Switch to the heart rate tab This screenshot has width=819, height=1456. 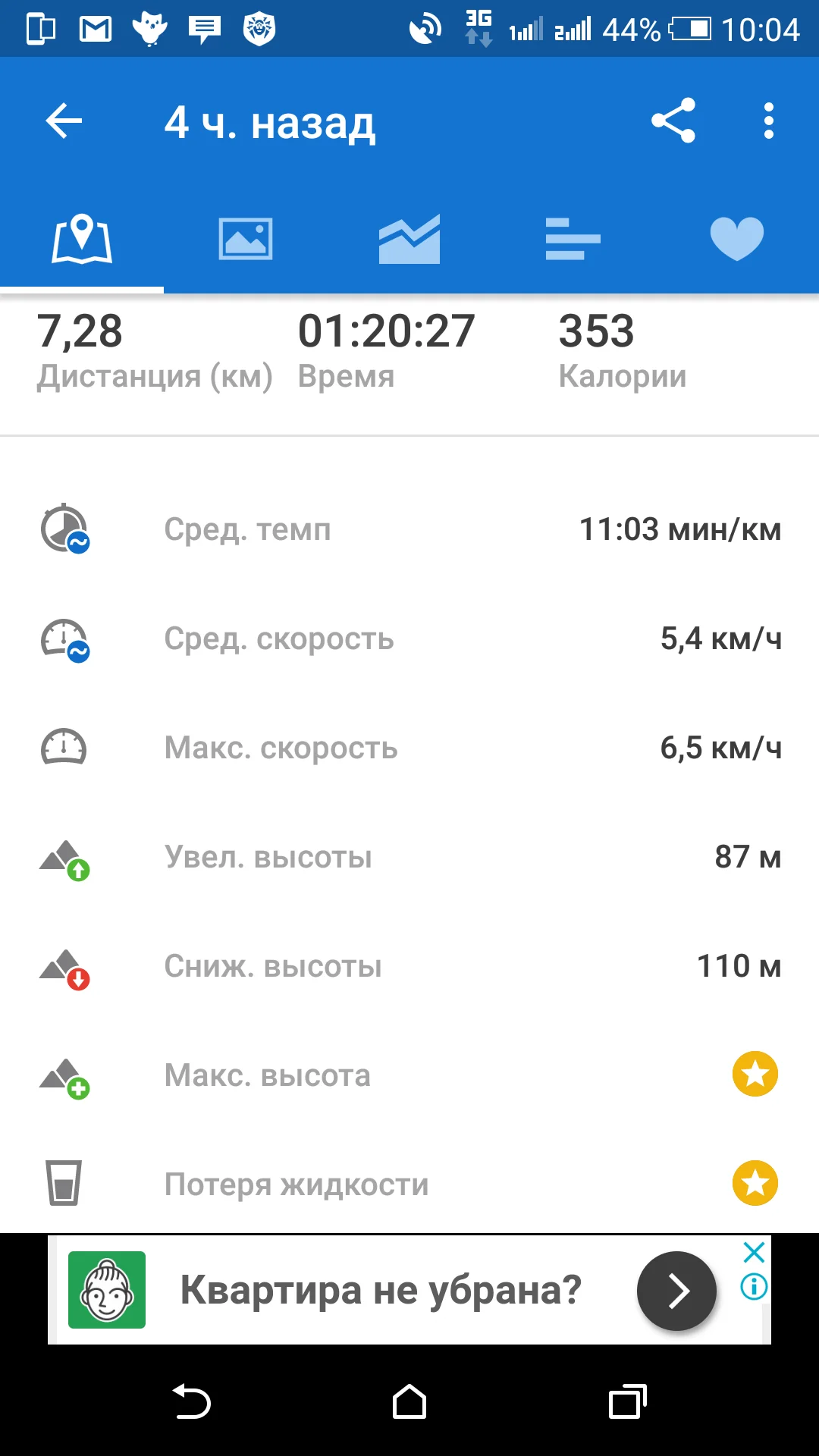tap(737, 239)
